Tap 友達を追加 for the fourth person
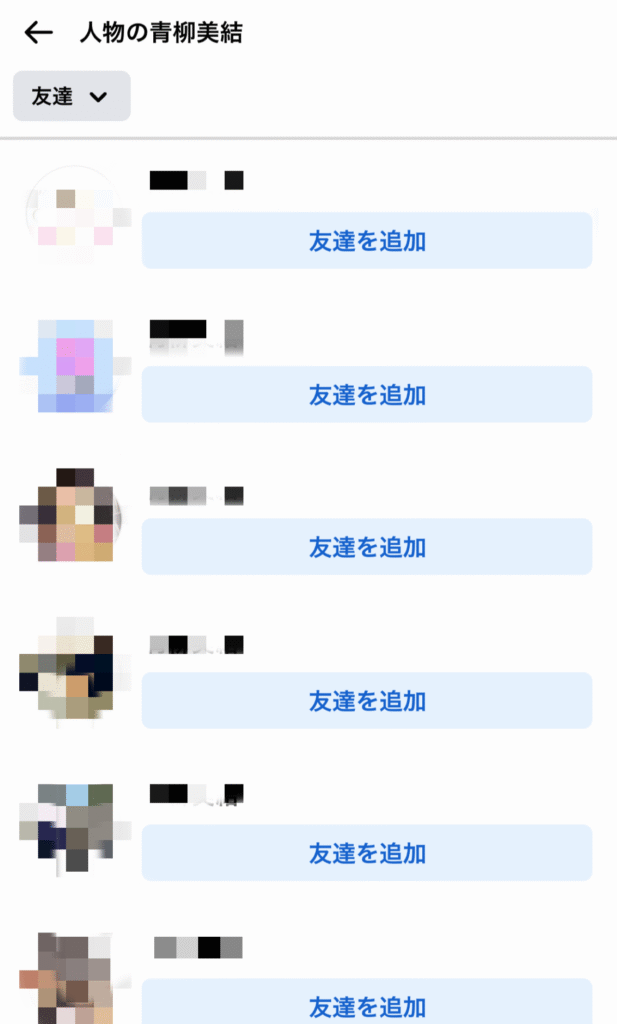 tap(367, 701)
